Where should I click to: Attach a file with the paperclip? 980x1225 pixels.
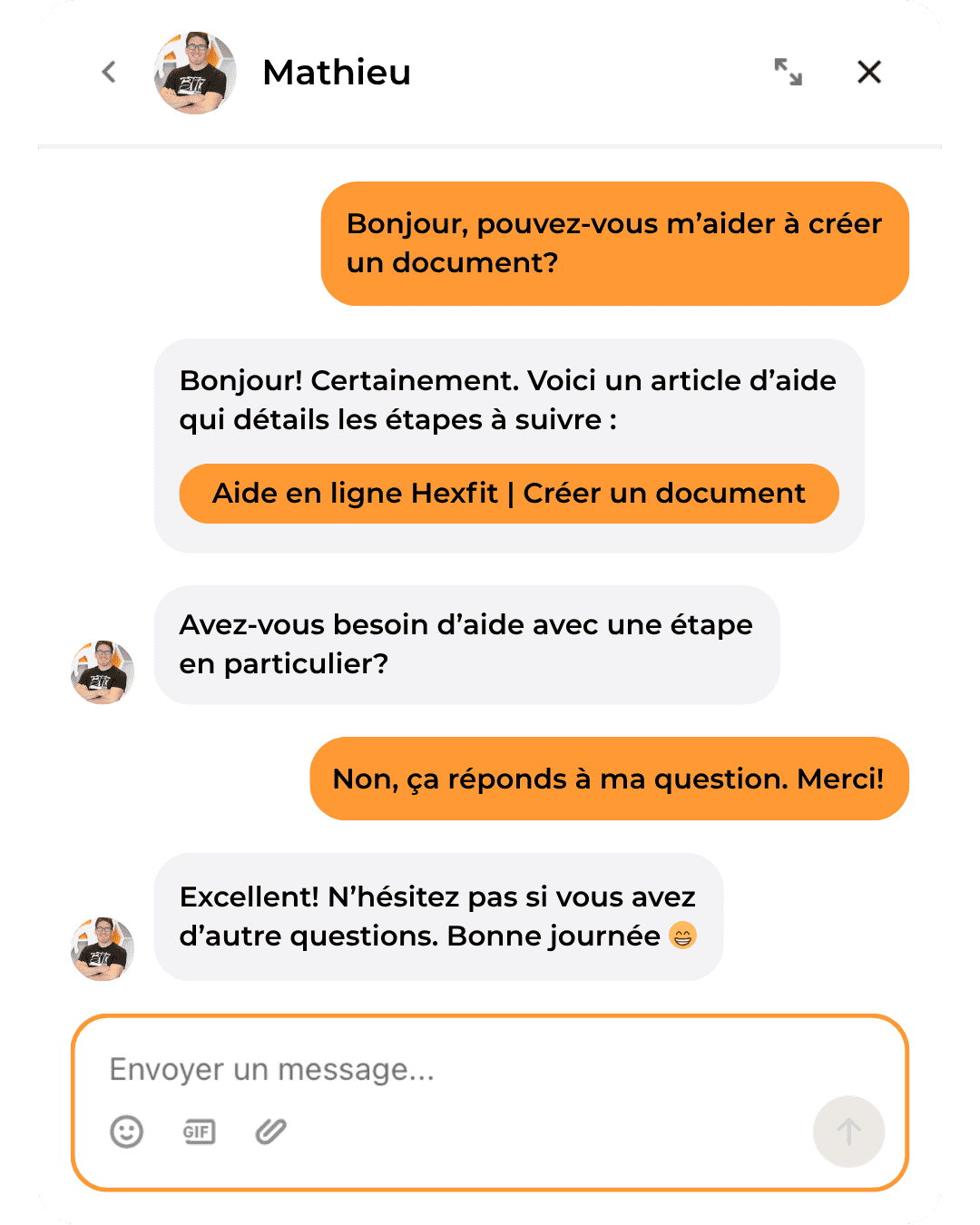(x=270, y=1132)
